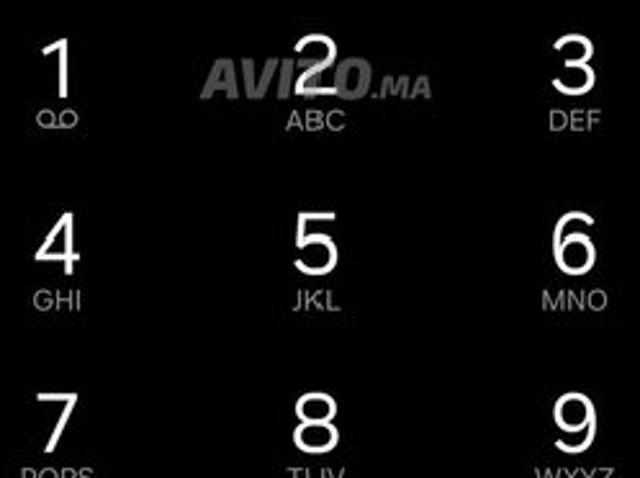Dial the digit 1 voicemail key
The height and width of the screenshot is (478, 640).
[58, 82]
